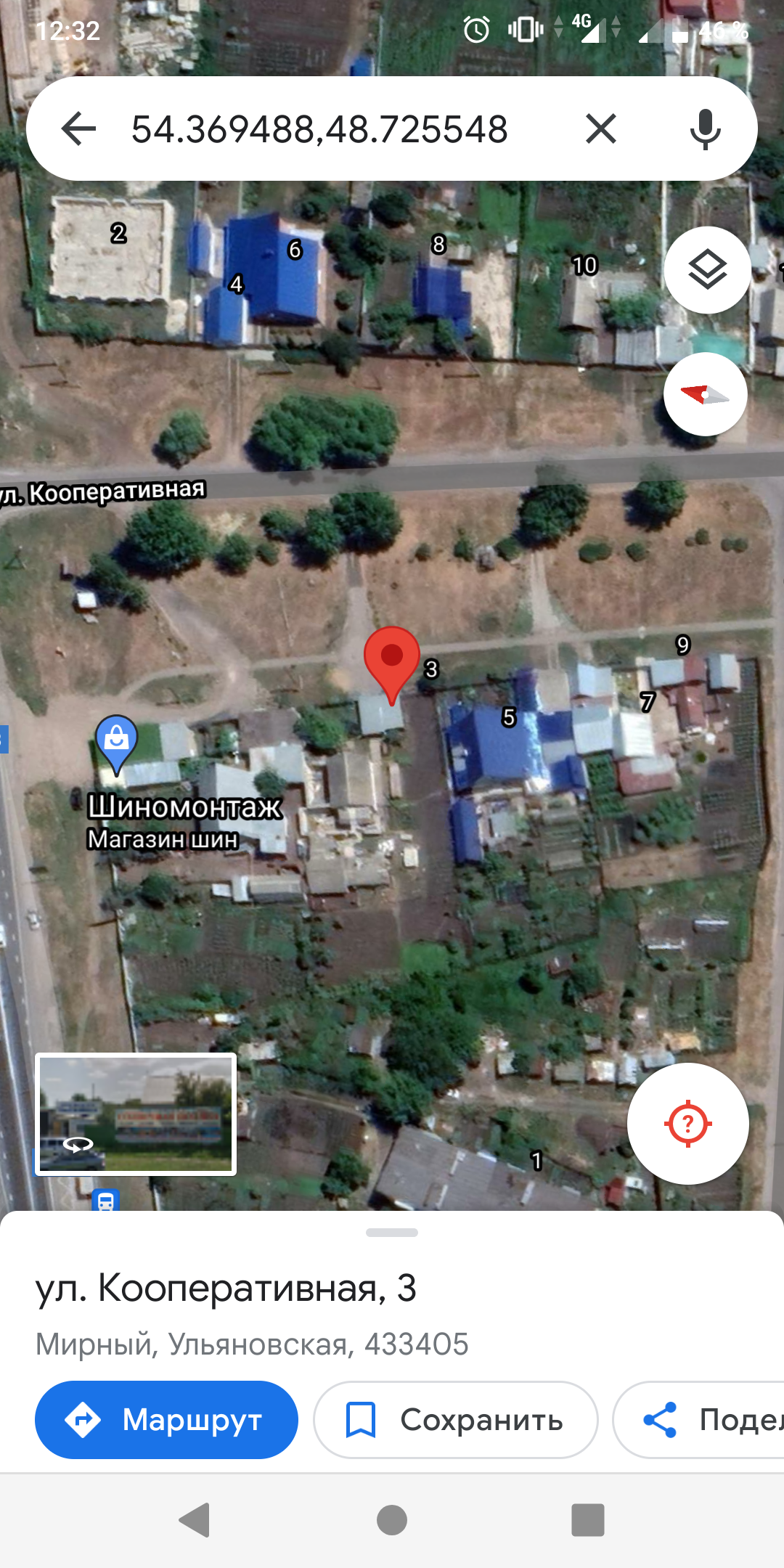This screenshot has height=1568, width=784.
Task: Open the Street View preview thumbnail
Action: [136, 1114]
